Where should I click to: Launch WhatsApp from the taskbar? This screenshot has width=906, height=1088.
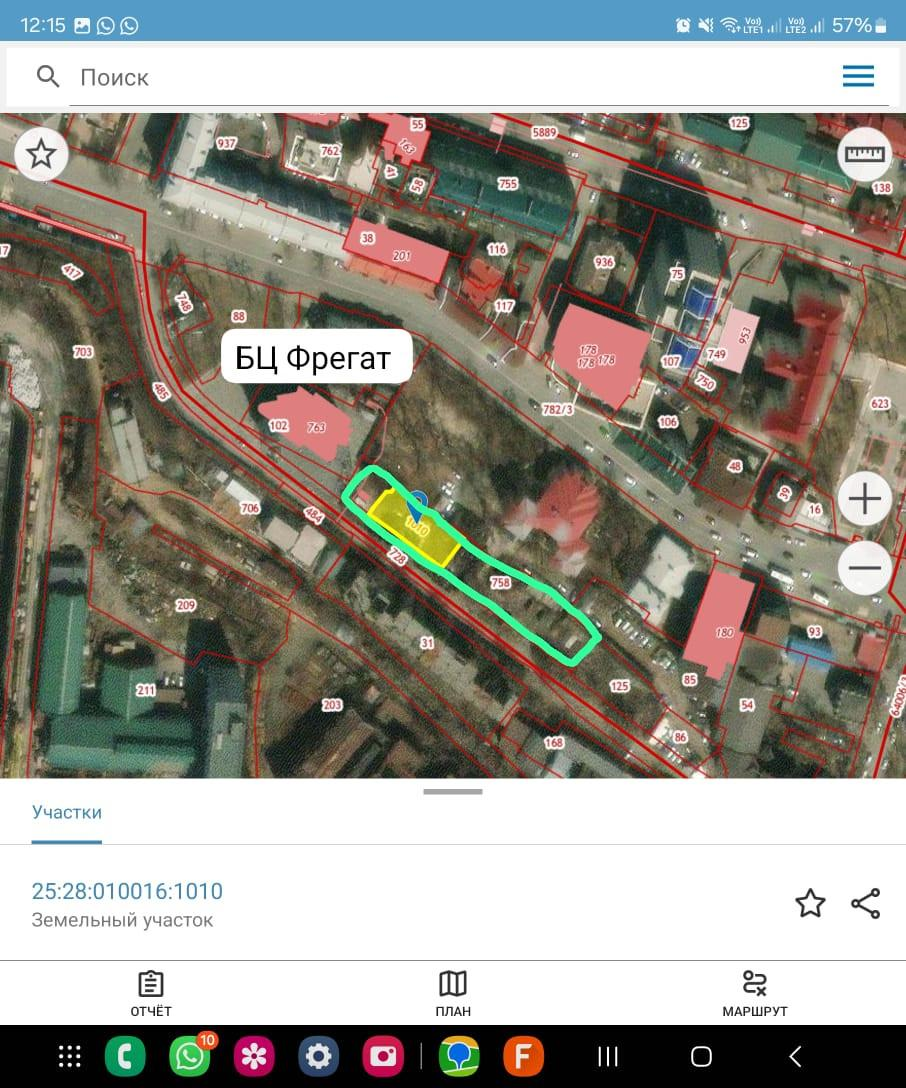(x=189, y=1056)
